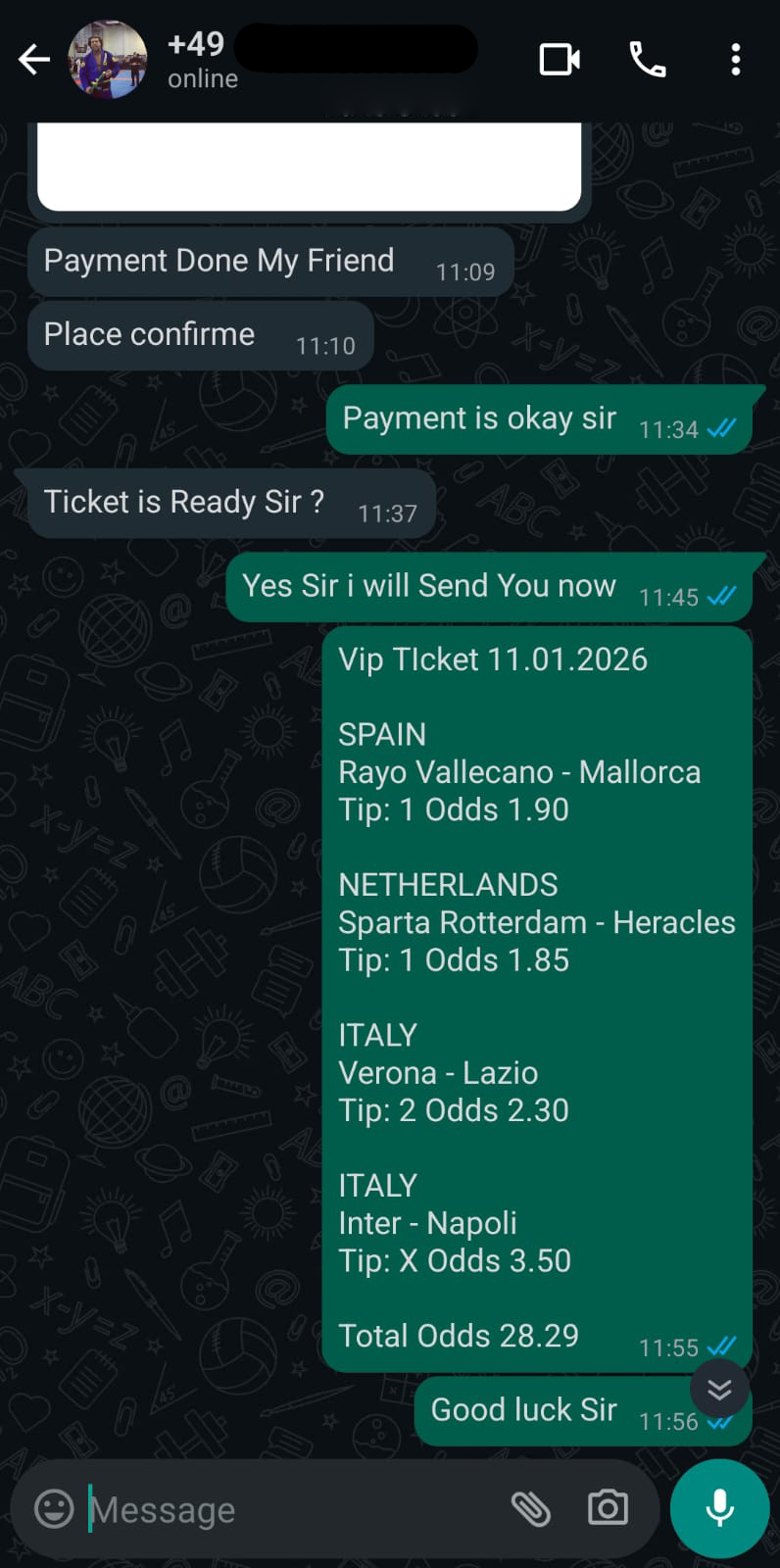Open the three-dot overflow menu
The height and width of the screenshot is (1568, 780).
pos(735,60)
